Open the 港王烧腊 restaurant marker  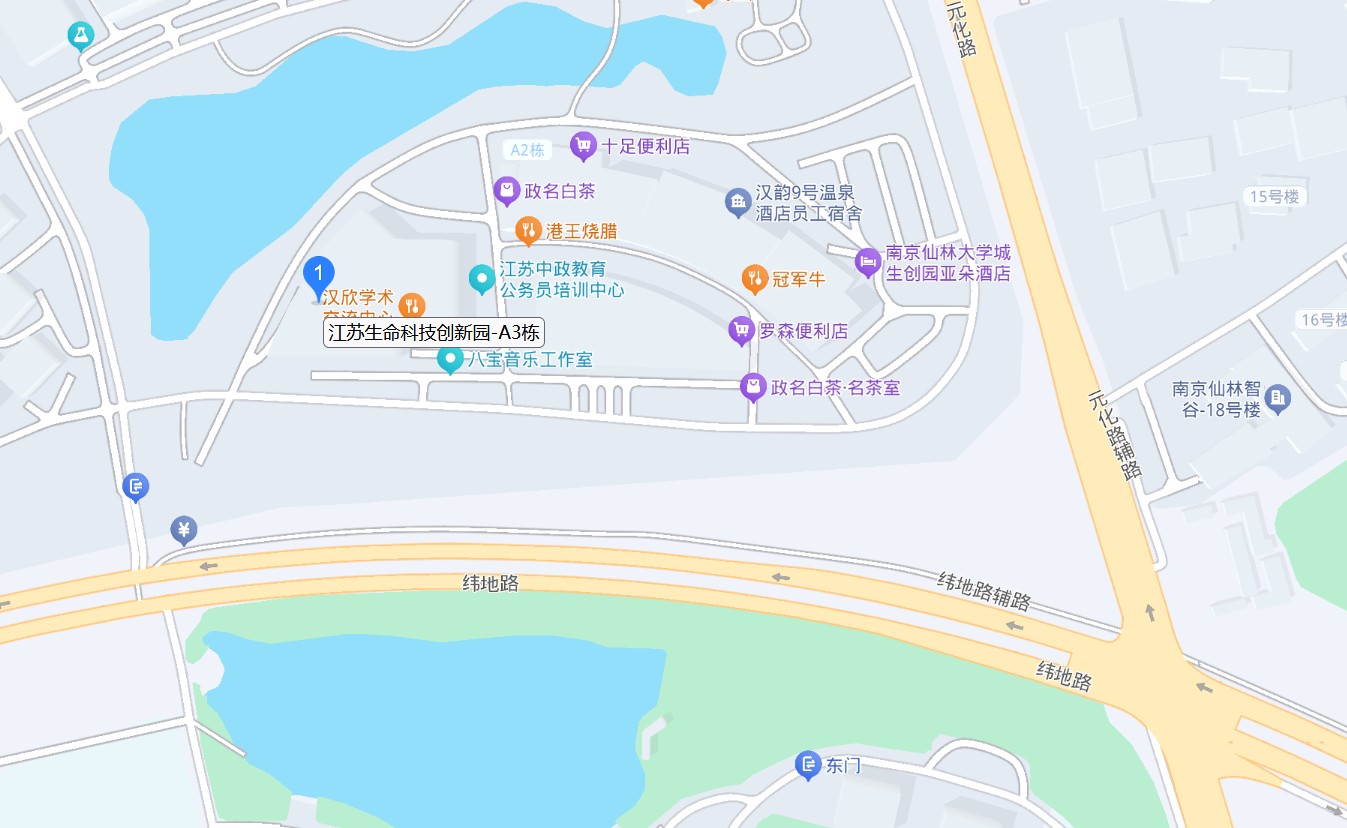(528, 231)
